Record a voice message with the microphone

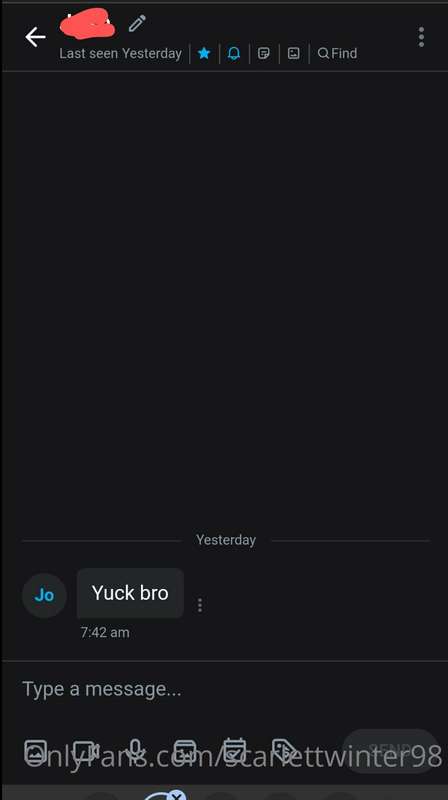pyautogui.click(x=135, y=751)
